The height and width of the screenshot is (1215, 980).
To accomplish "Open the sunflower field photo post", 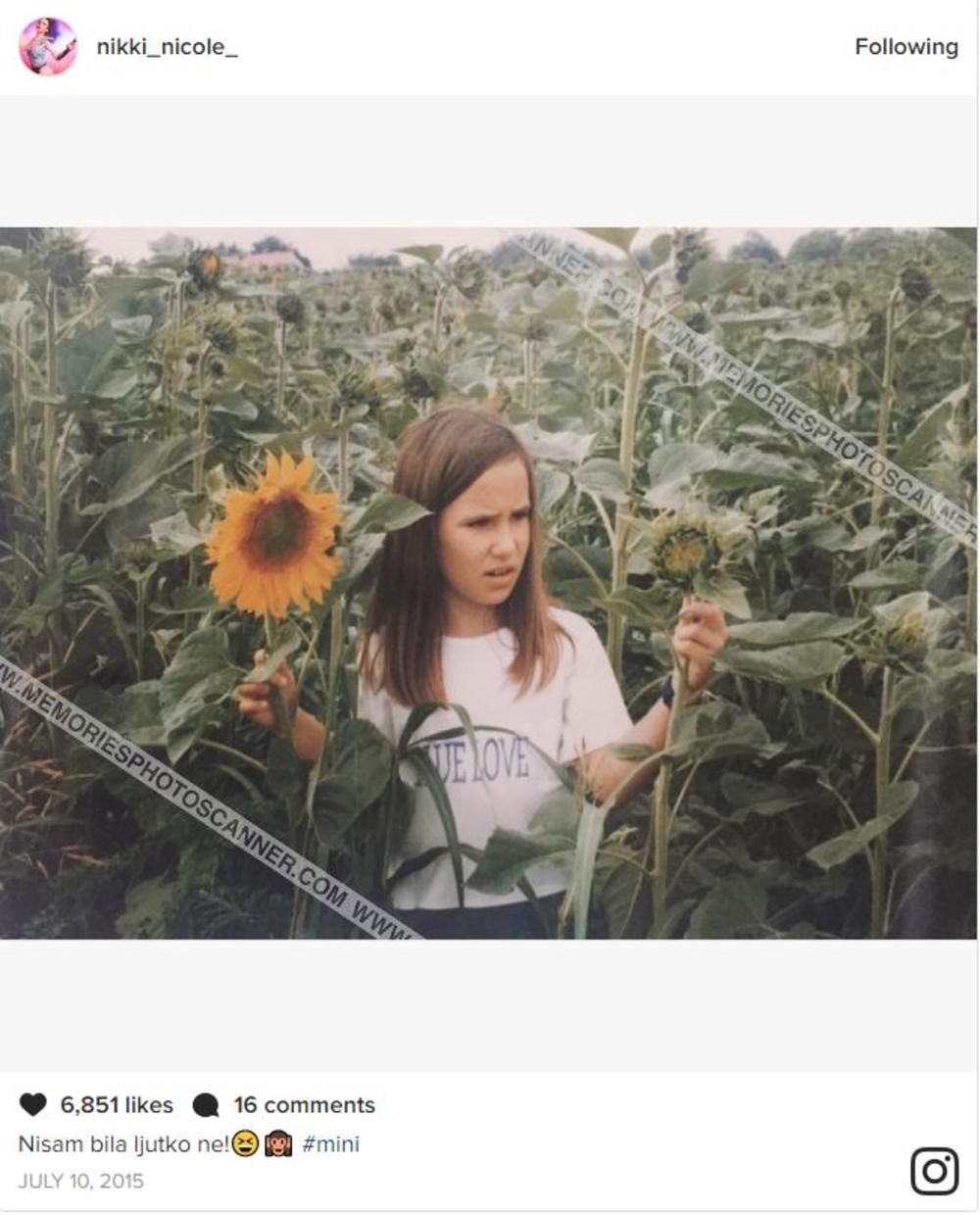I will pos(488,583).
